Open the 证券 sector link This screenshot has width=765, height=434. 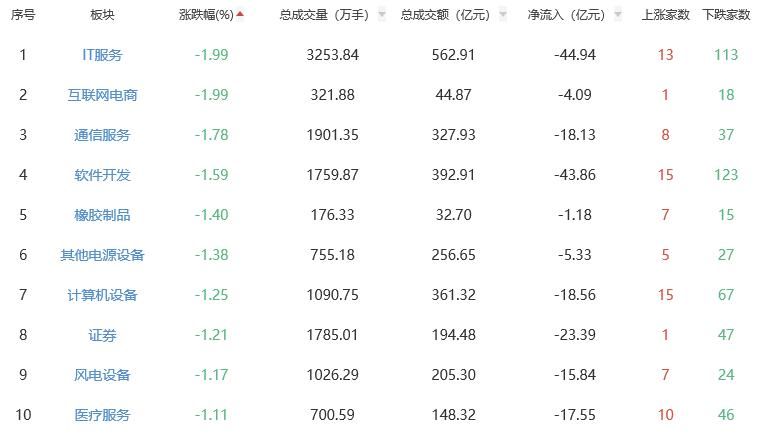pyautogui.click(x=102, y=334)
